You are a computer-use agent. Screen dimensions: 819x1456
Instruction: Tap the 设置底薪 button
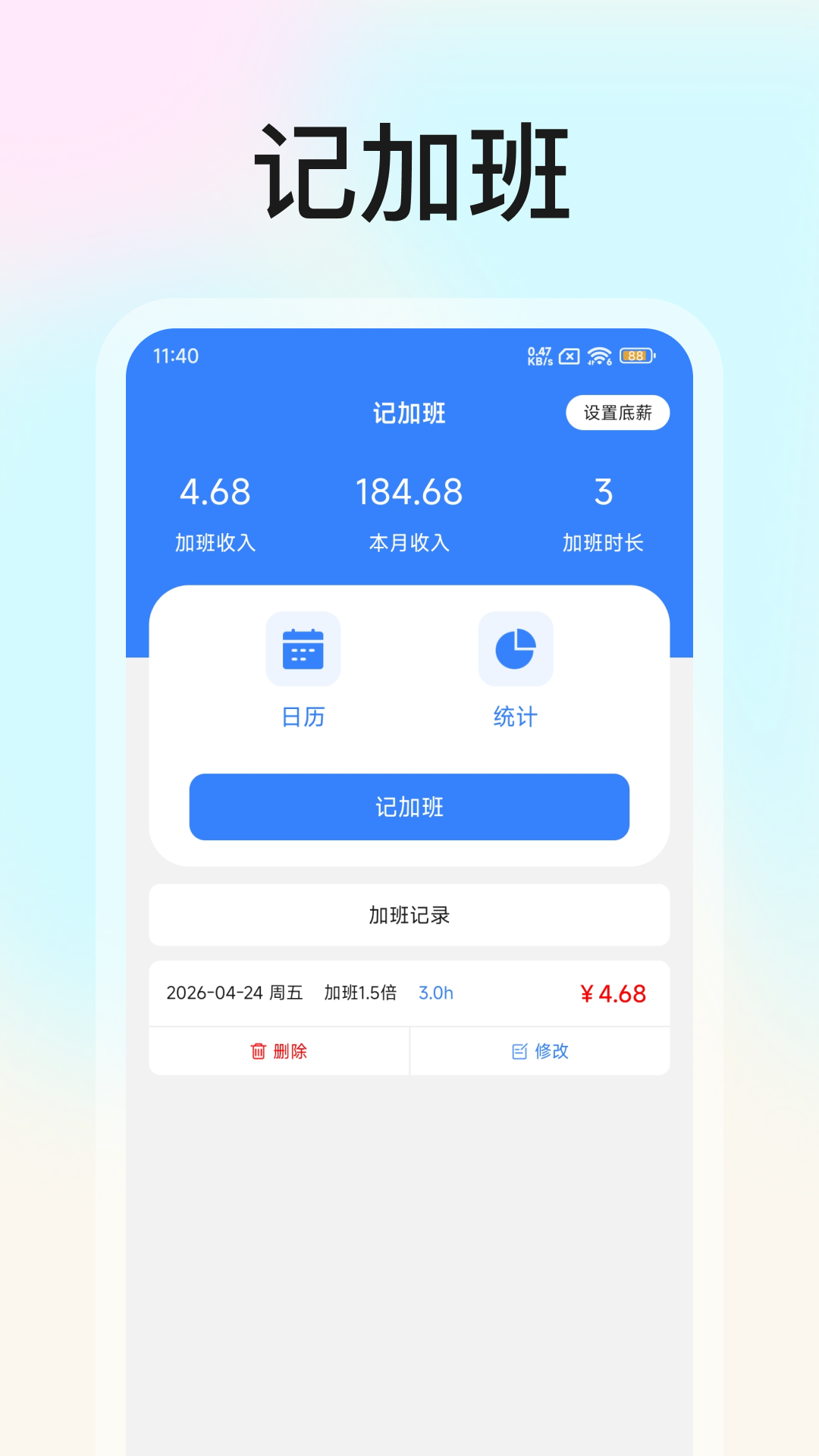point(619,412)
